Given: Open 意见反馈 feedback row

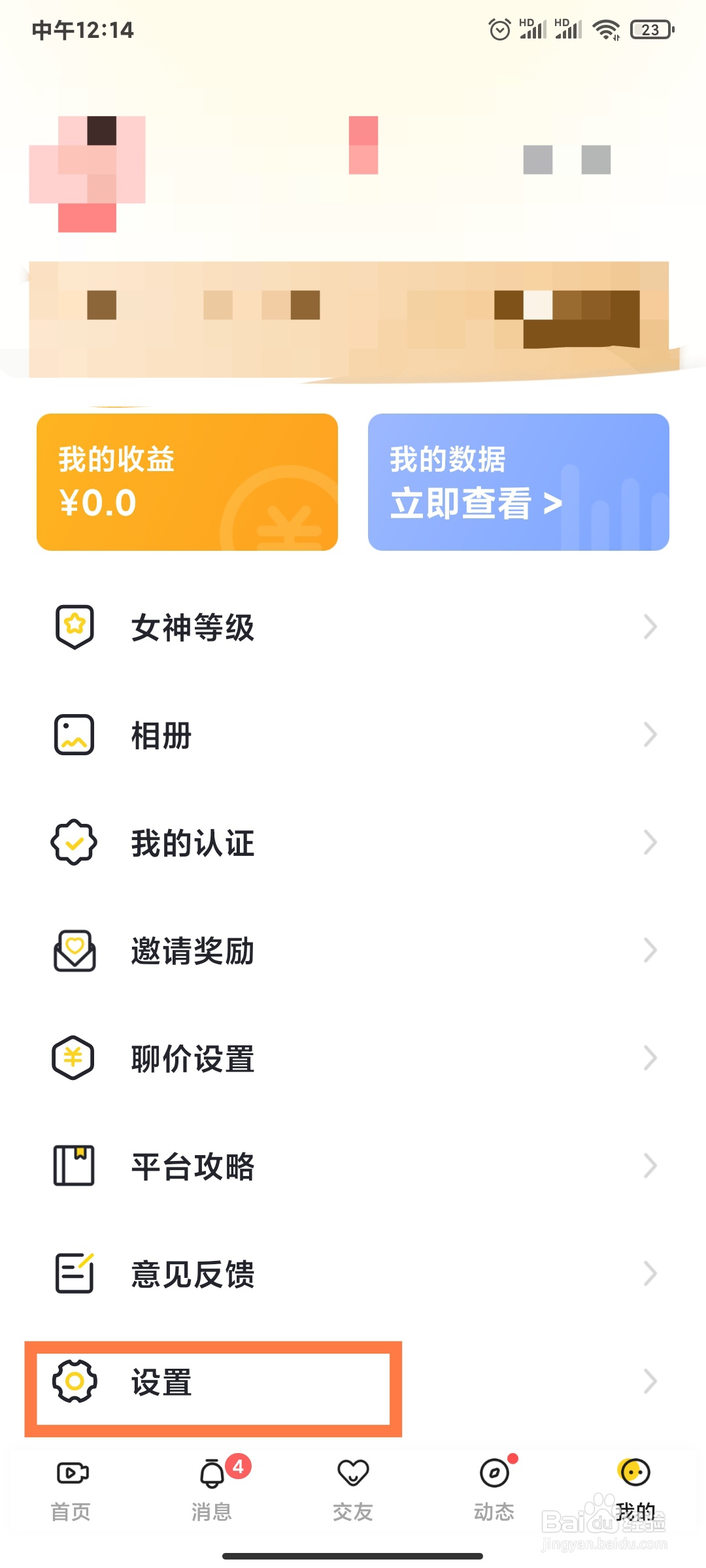Looking at the screenshot, I should click(x=353, y=1274).
